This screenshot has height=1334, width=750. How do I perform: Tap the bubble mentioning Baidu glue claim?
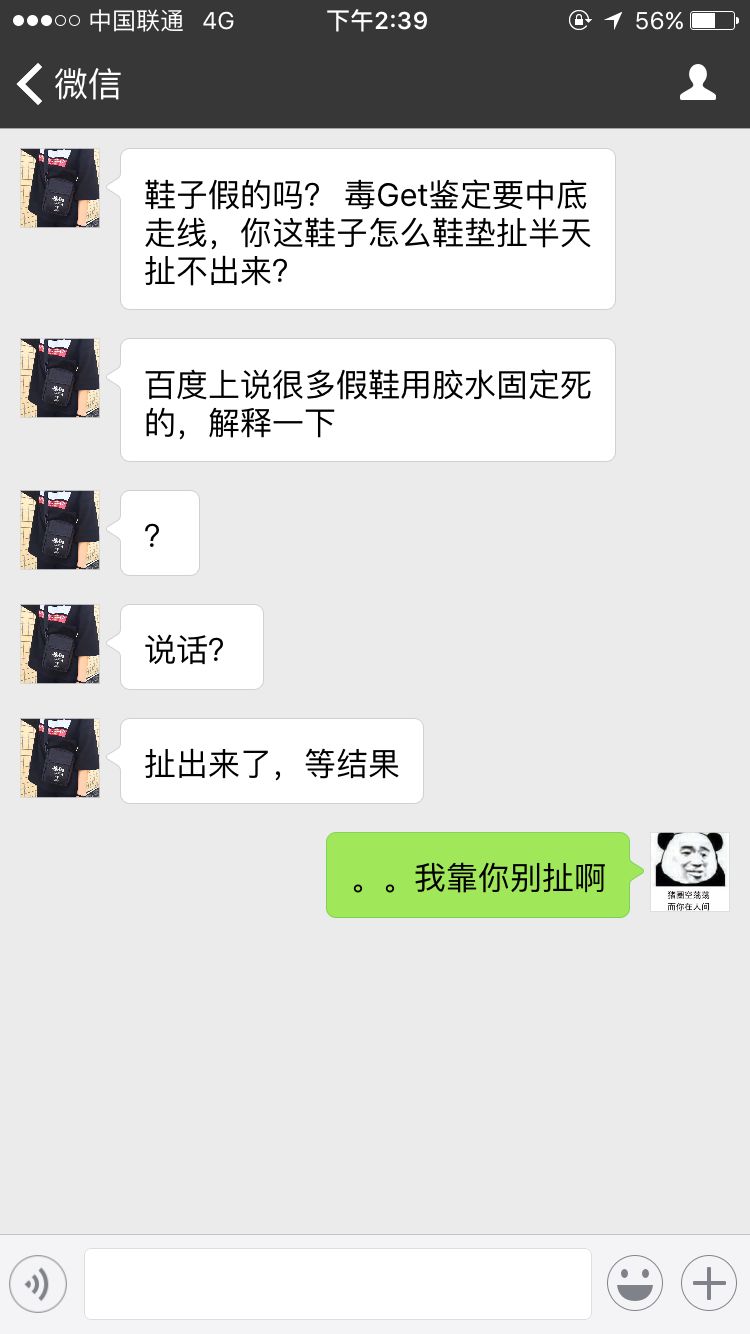367,398
